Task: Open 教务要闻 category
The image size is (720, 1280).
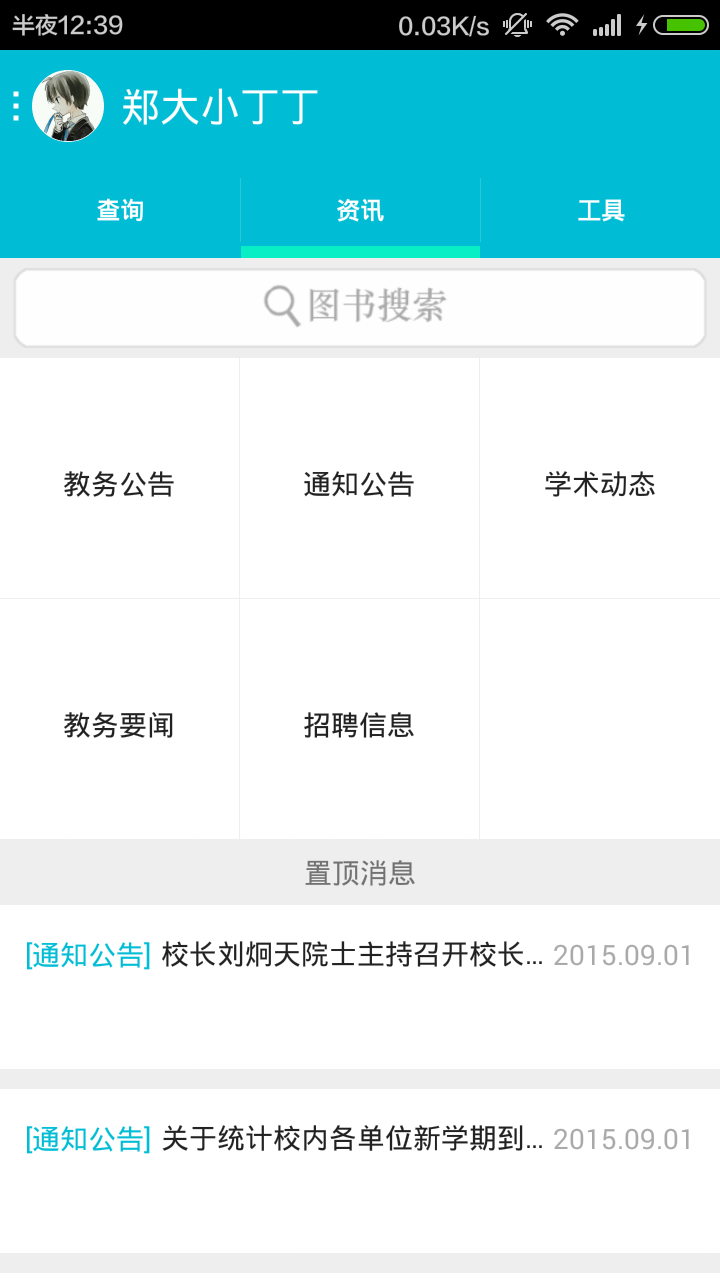Action: coord(120,725)
